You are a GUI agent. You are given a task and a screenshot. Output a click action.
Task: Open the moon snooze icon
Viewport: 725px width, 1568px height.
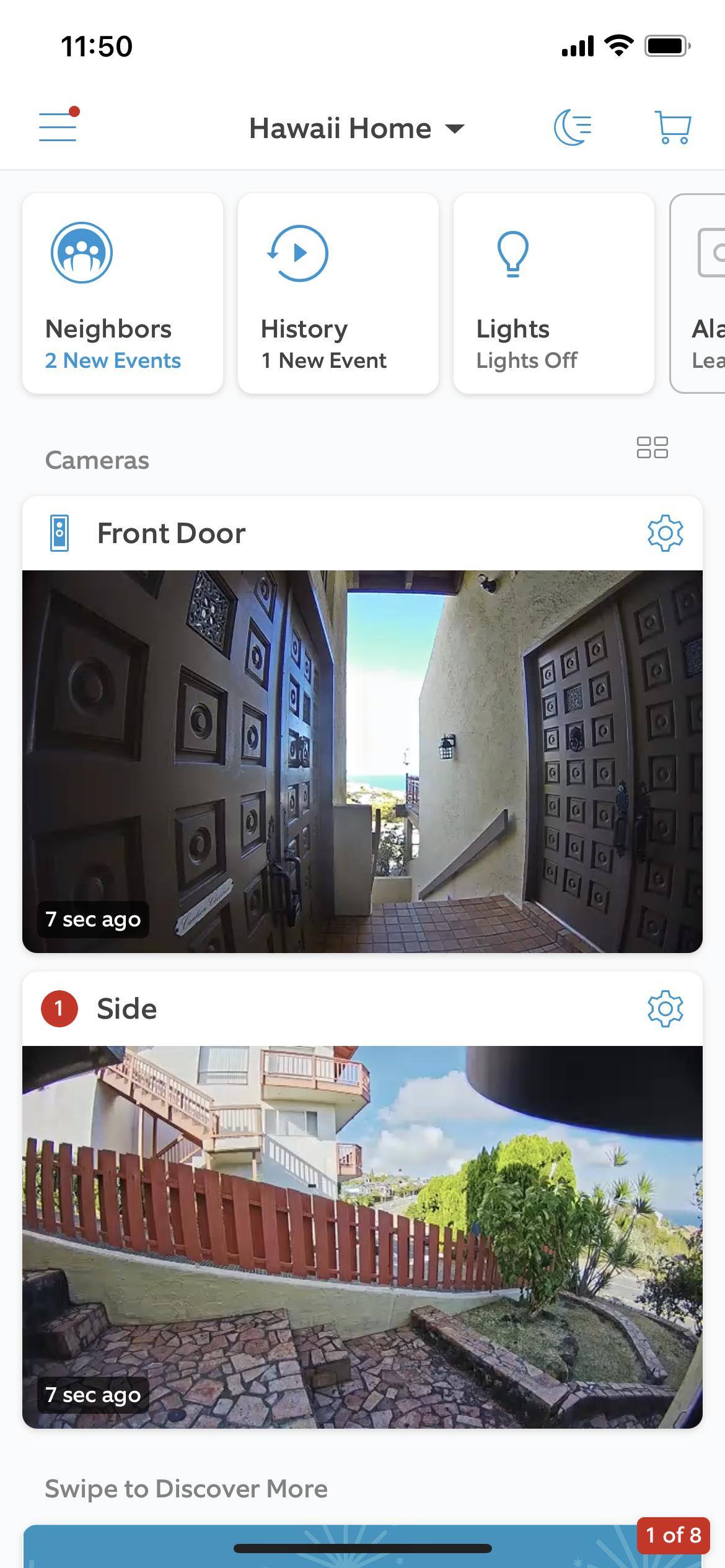[573, 127]
